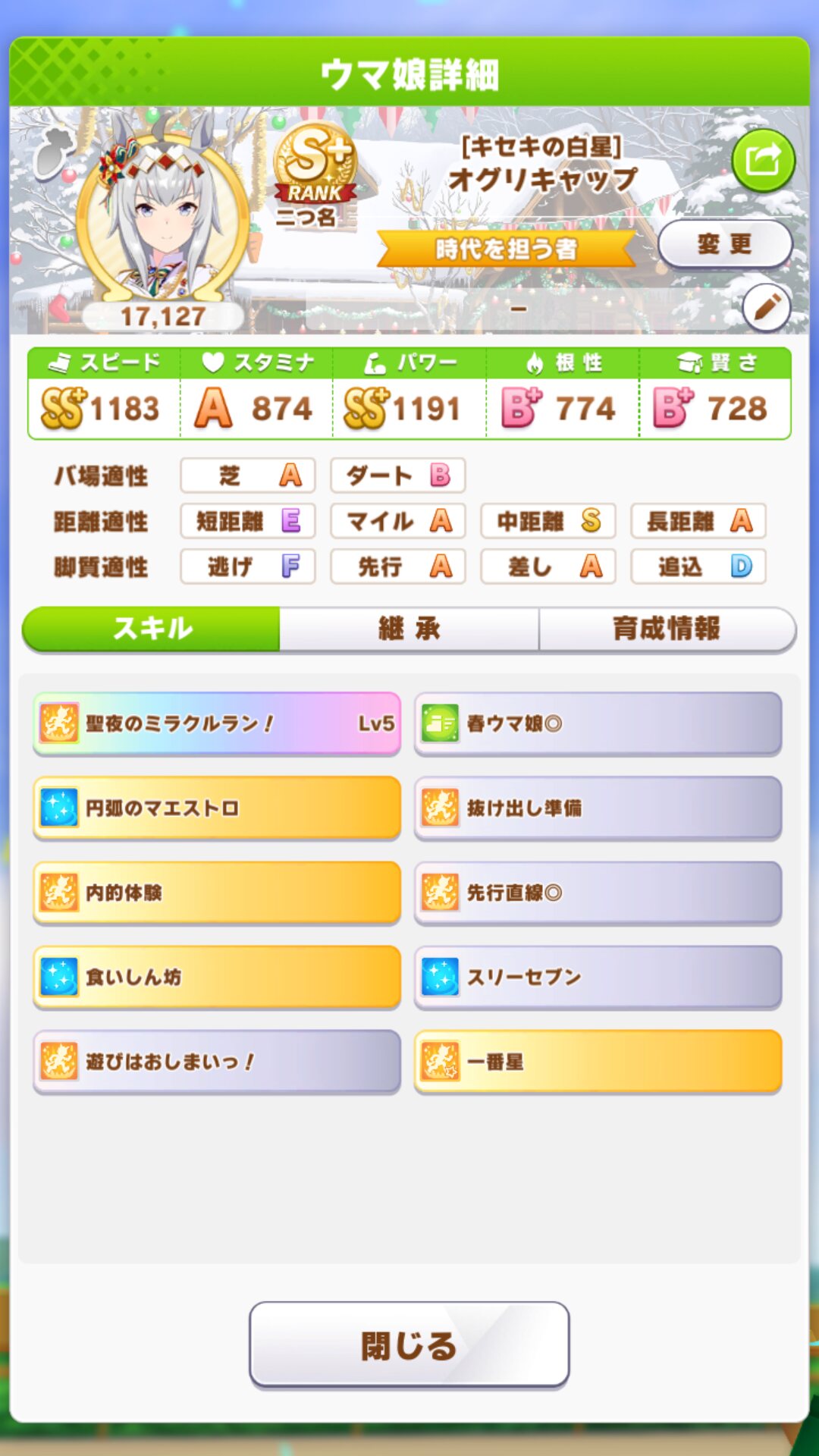Show info for the 内的体験 skill

point(217,893)
